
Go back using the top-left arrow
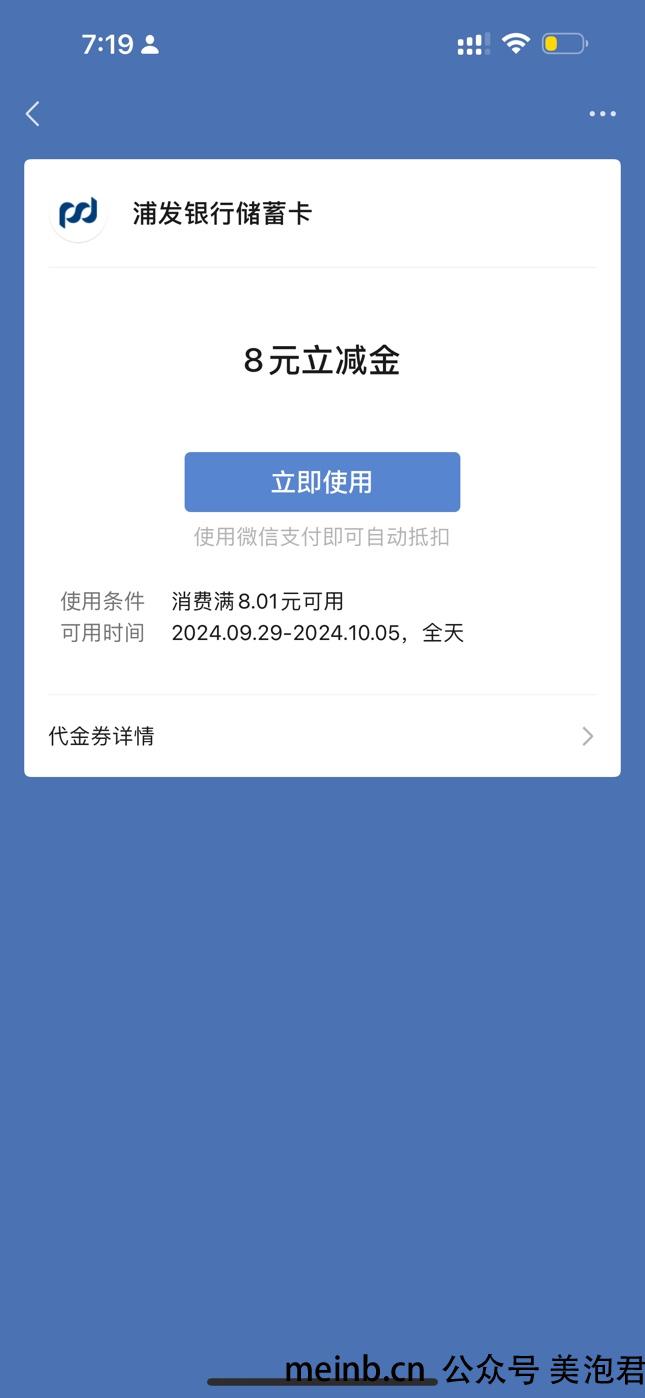(33, 114)
